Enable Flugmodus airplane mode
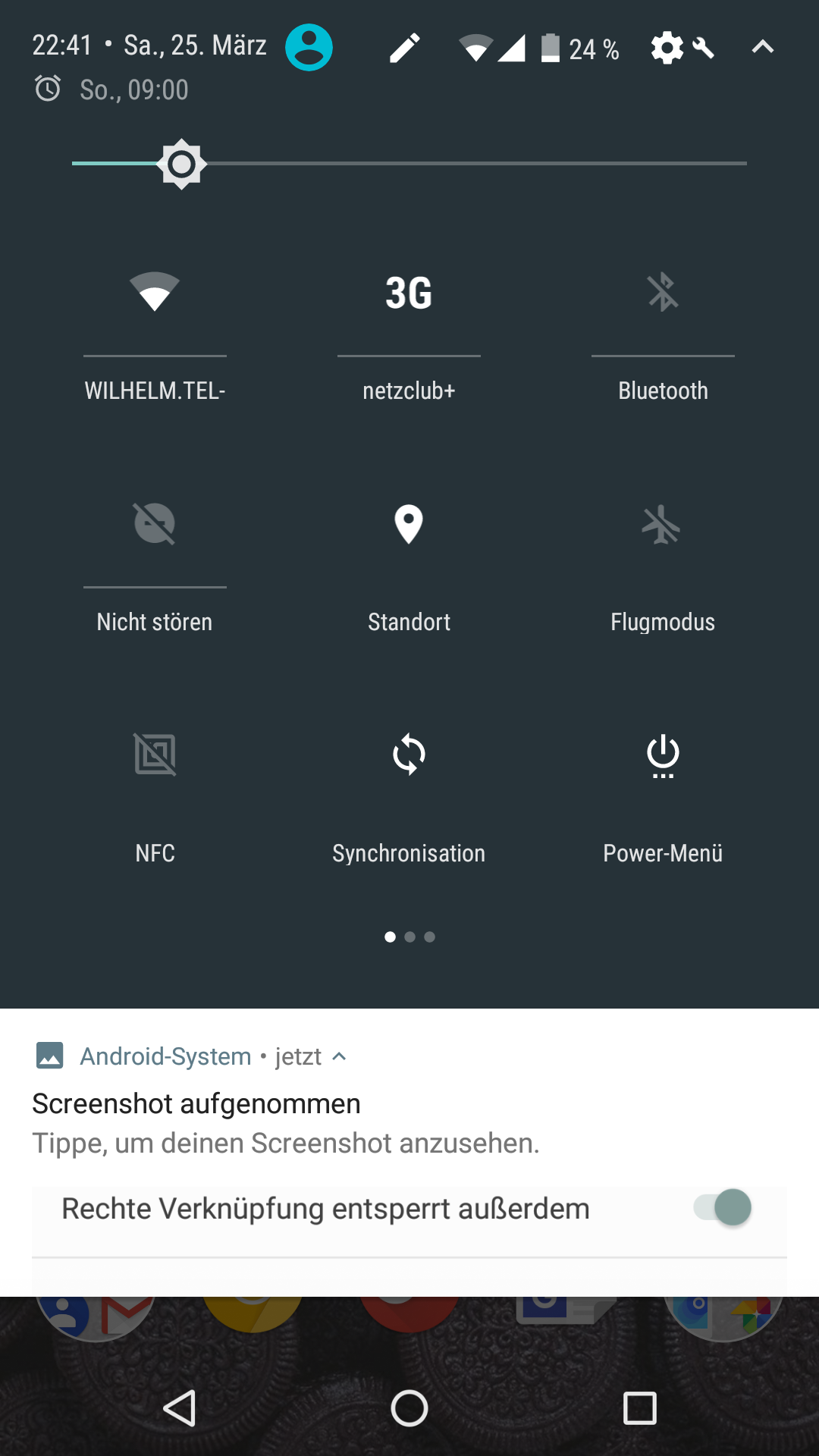The image size is (819, 1456). tap(663, 524)
